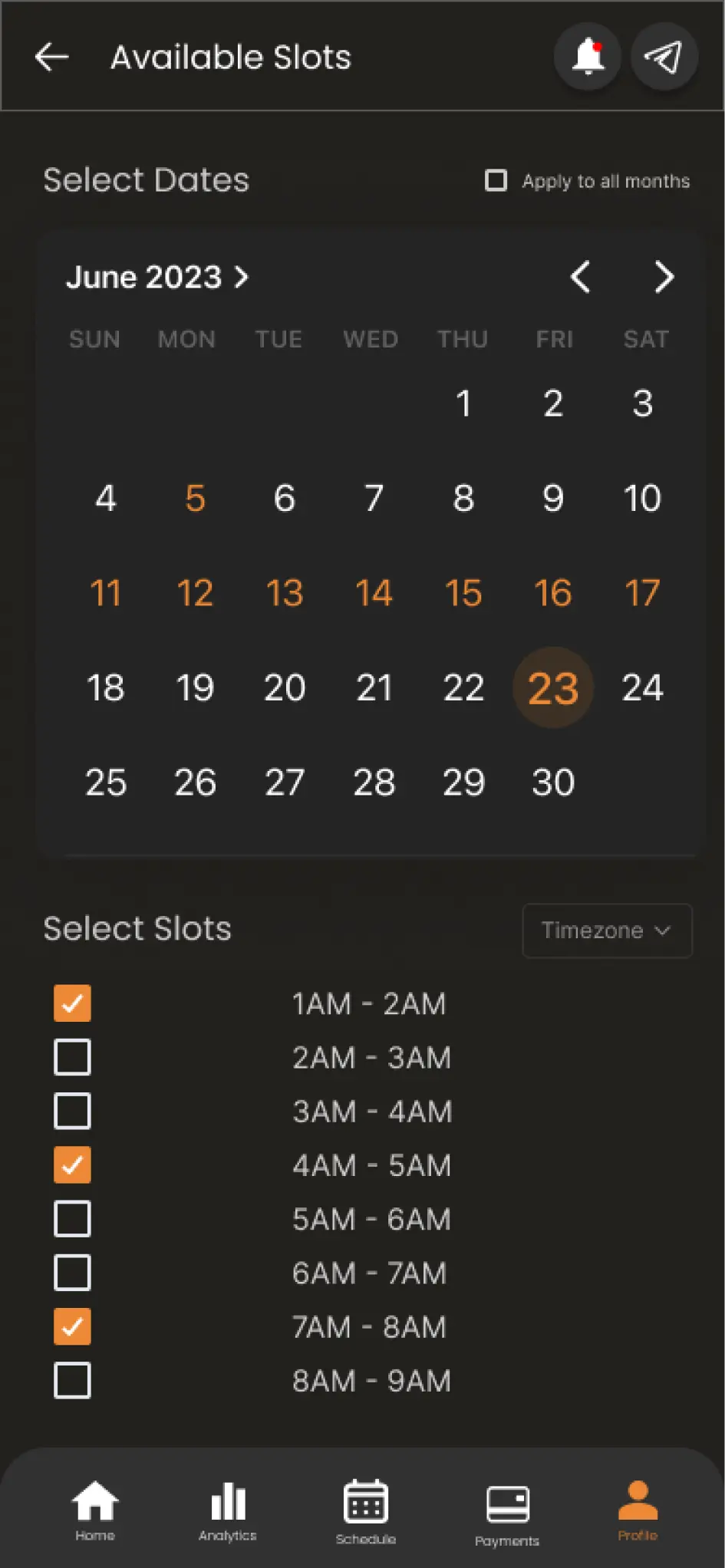This screenshot has width=725, height=1568.
Task: Switch to the Schedule tab
Action: [366, 1512]
